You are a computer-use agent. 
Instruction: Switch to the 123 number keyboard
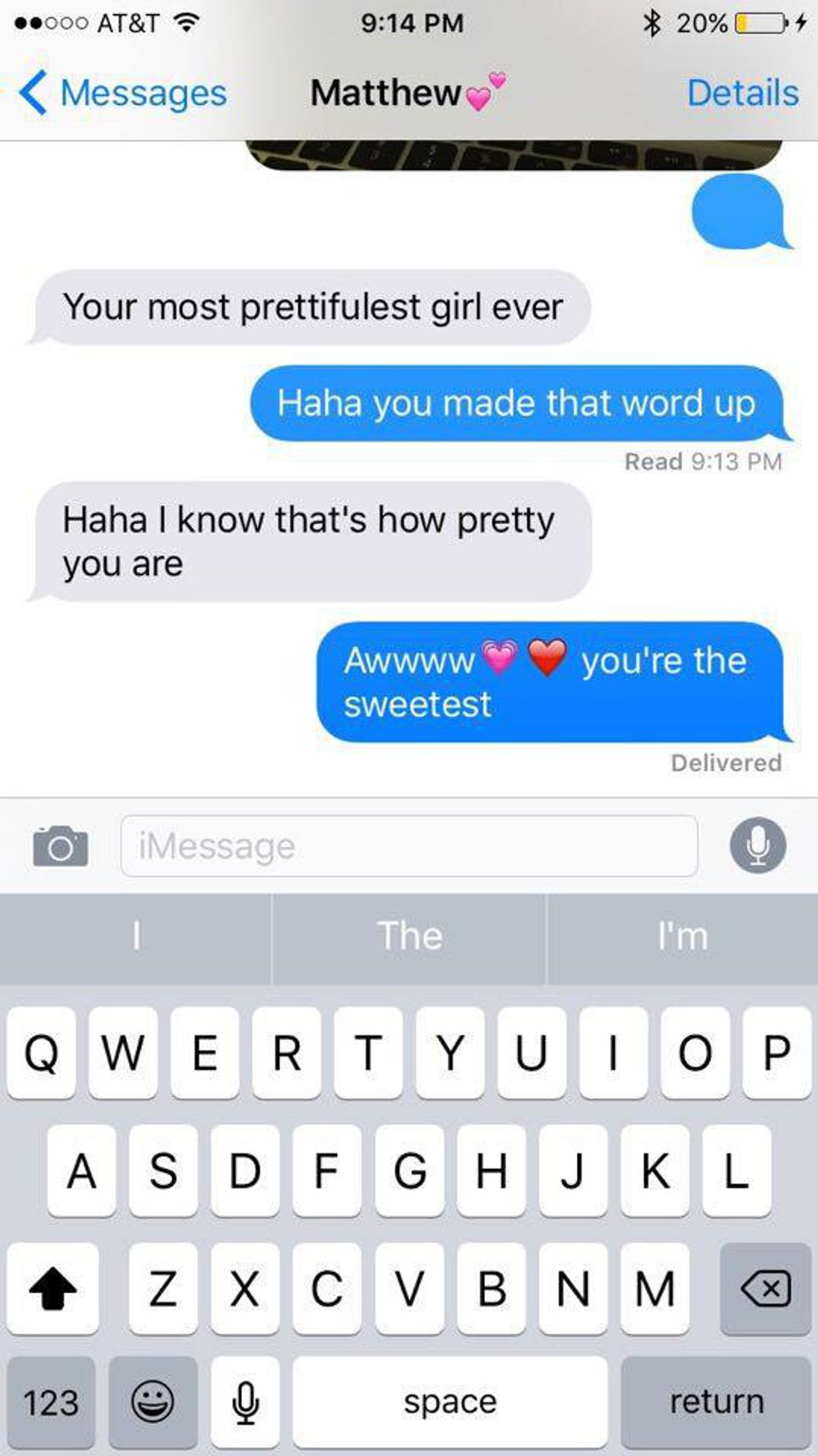[51, 1400]
